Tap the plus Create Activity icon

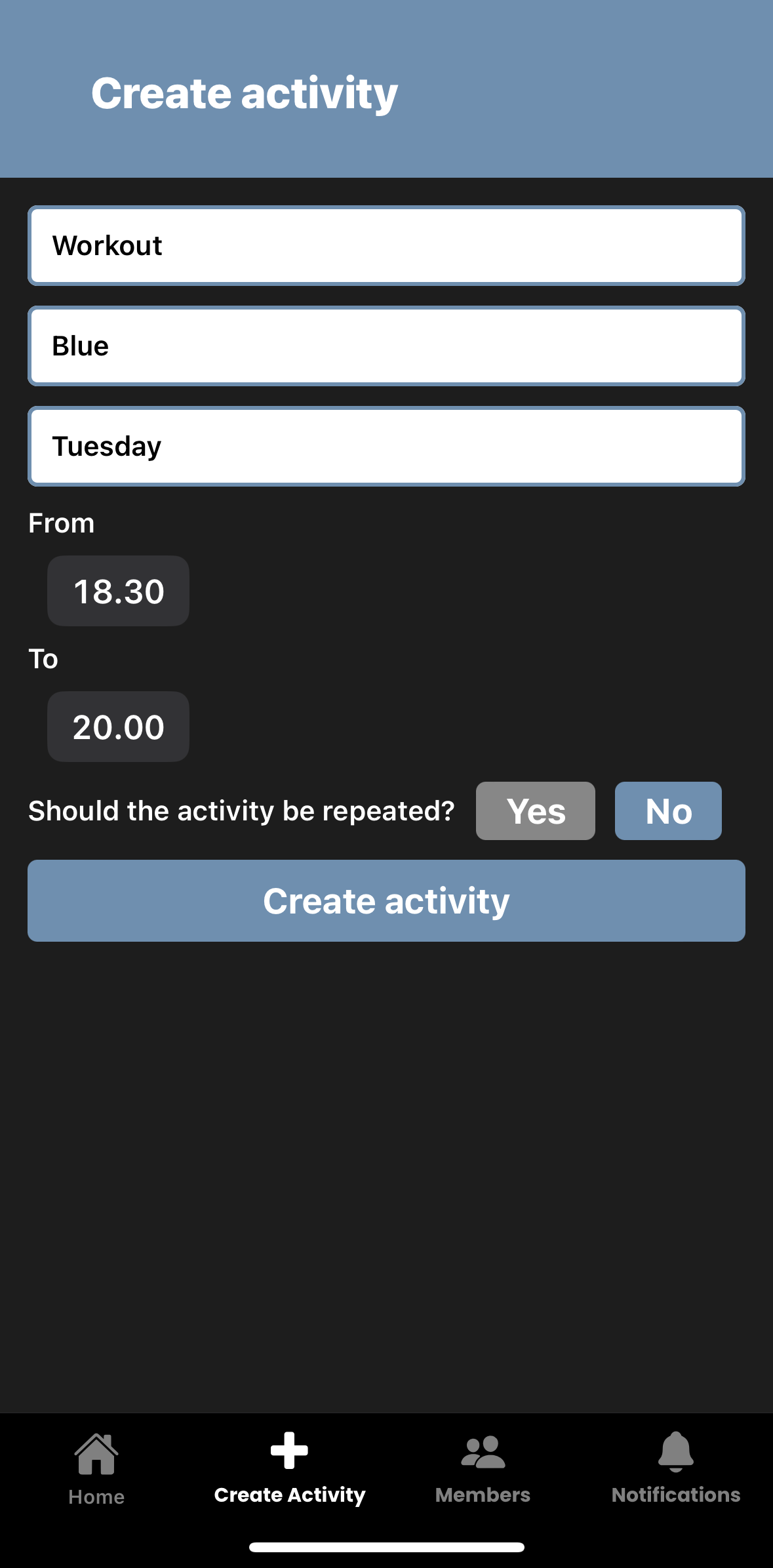289,1451
